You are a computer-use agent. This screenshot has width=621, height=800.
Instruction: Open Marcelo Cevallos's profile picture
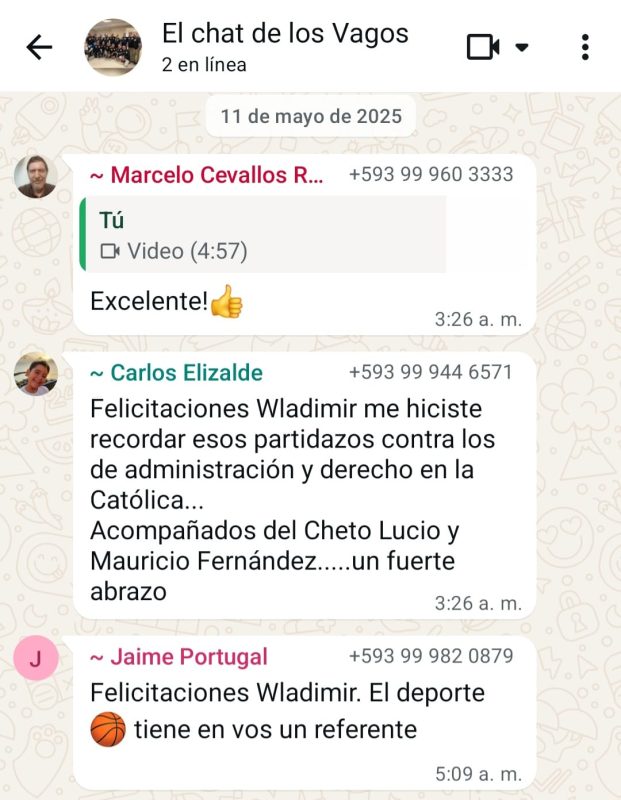pos(35,177)
